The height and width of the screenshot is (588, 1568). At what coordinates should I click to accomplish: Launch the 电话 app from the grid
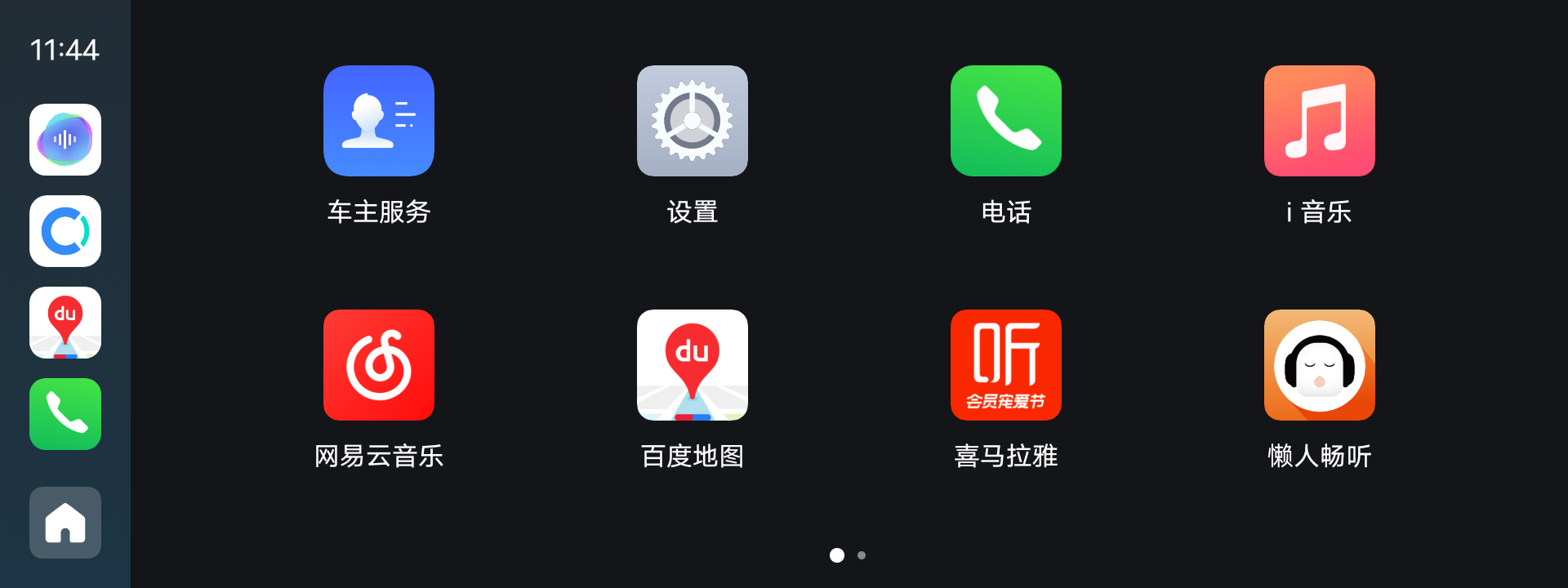coord(1005,121)
